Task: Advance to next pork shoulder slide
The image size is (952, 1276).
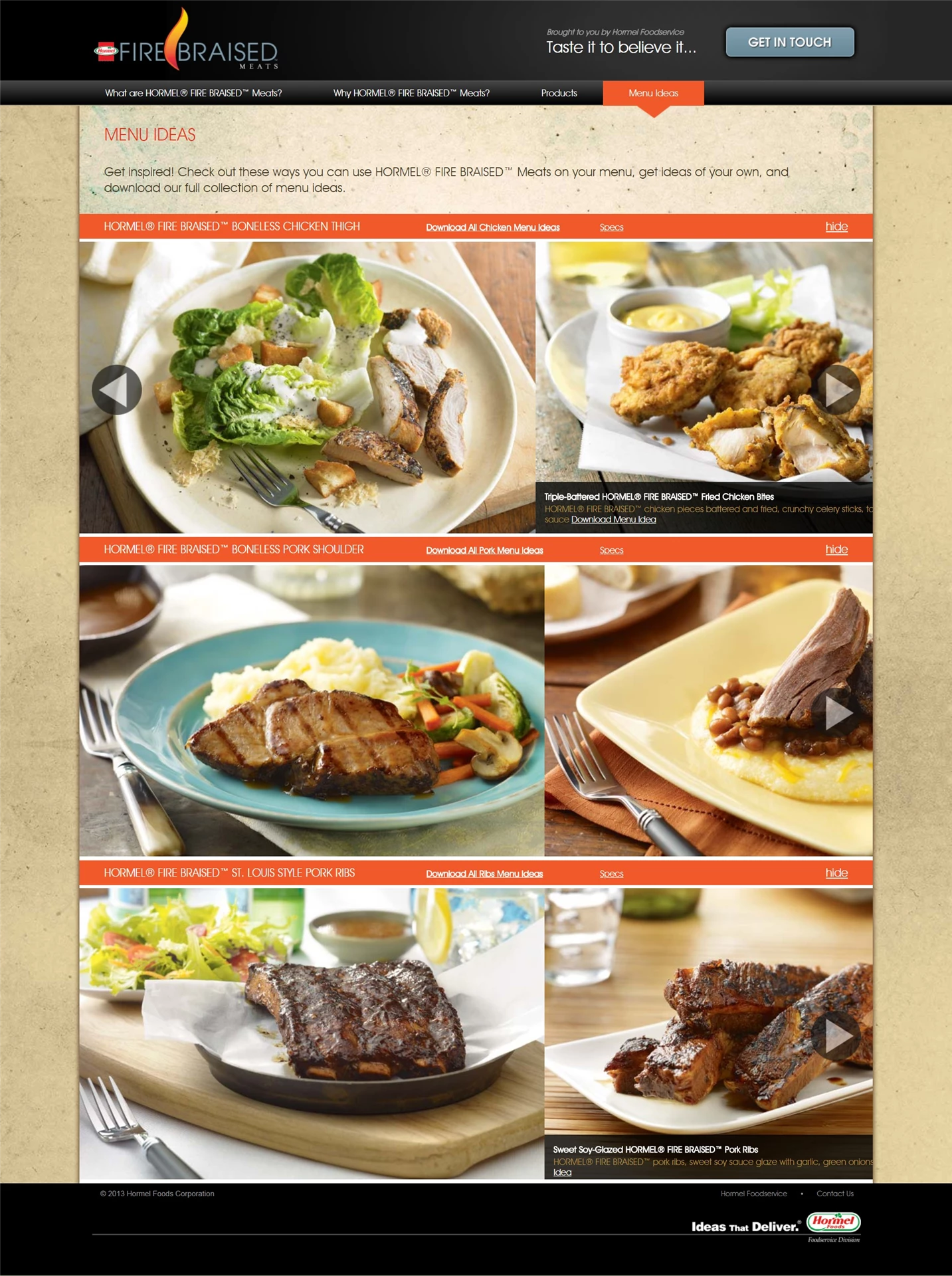Action: pos(838,713)
